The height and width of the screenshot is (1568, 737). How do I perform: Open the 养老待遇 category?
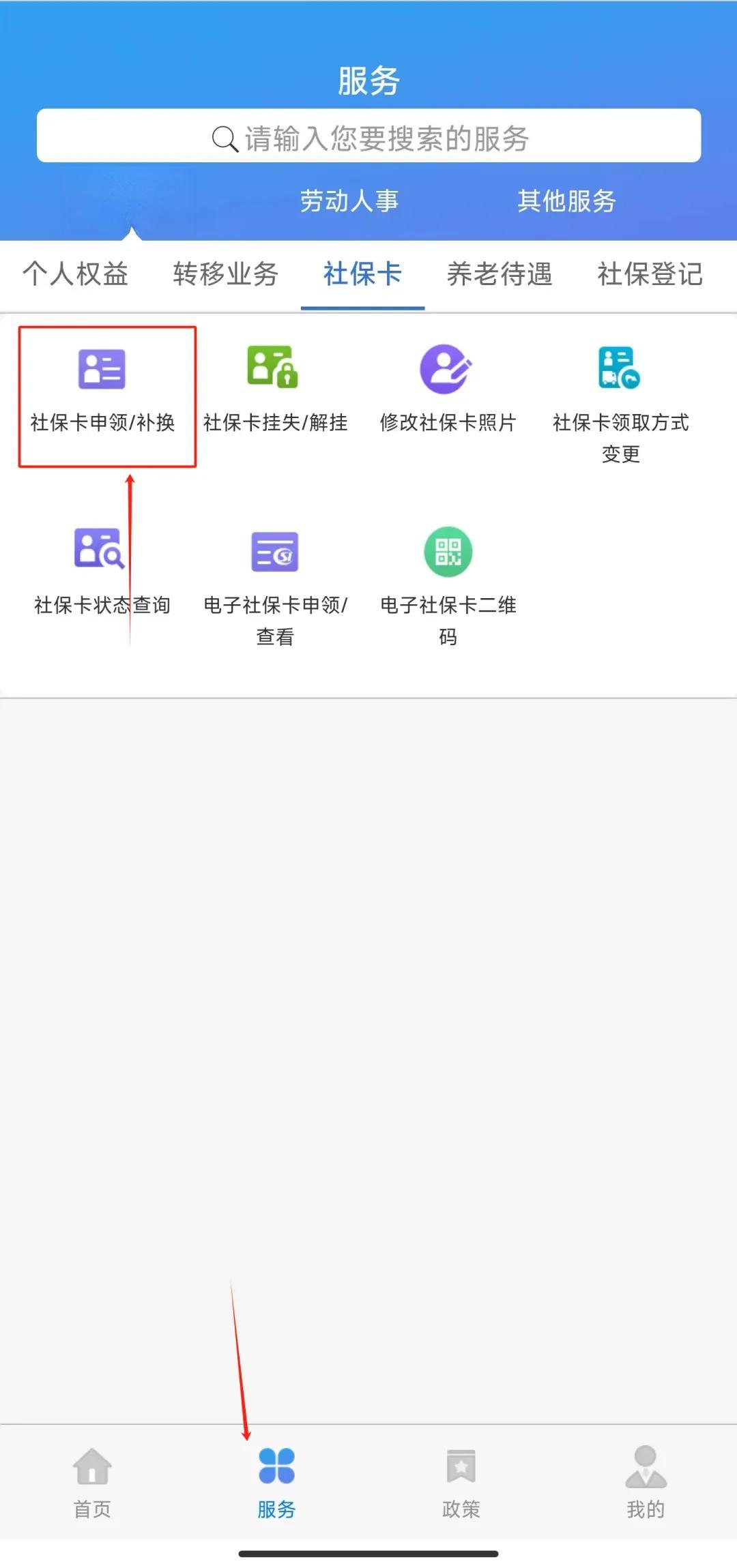498,275
